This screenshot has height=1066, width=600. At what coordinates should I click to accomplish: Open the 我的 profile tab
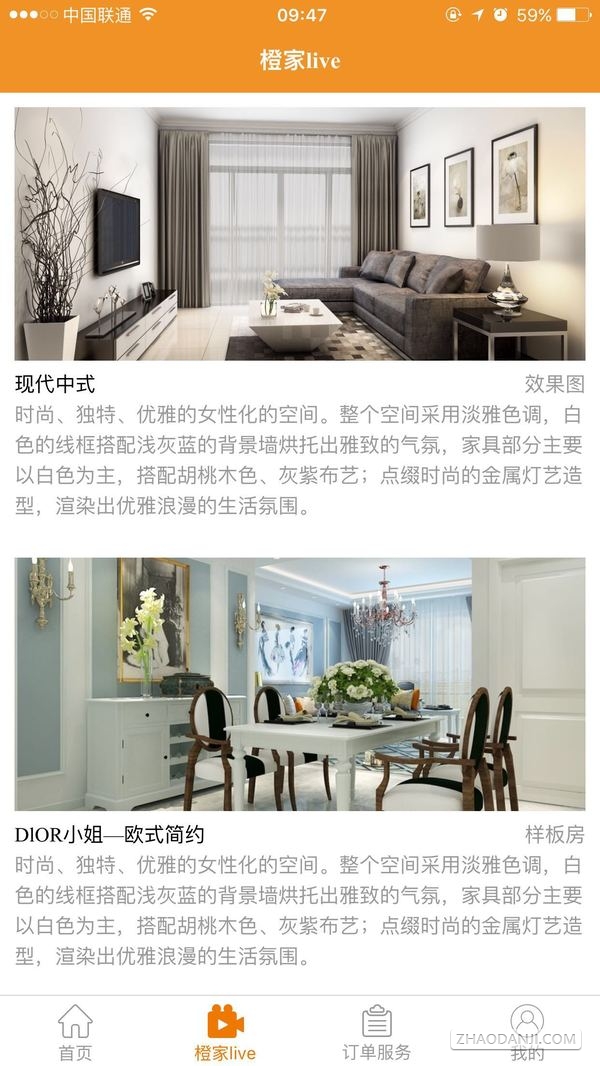(527, 1032)
